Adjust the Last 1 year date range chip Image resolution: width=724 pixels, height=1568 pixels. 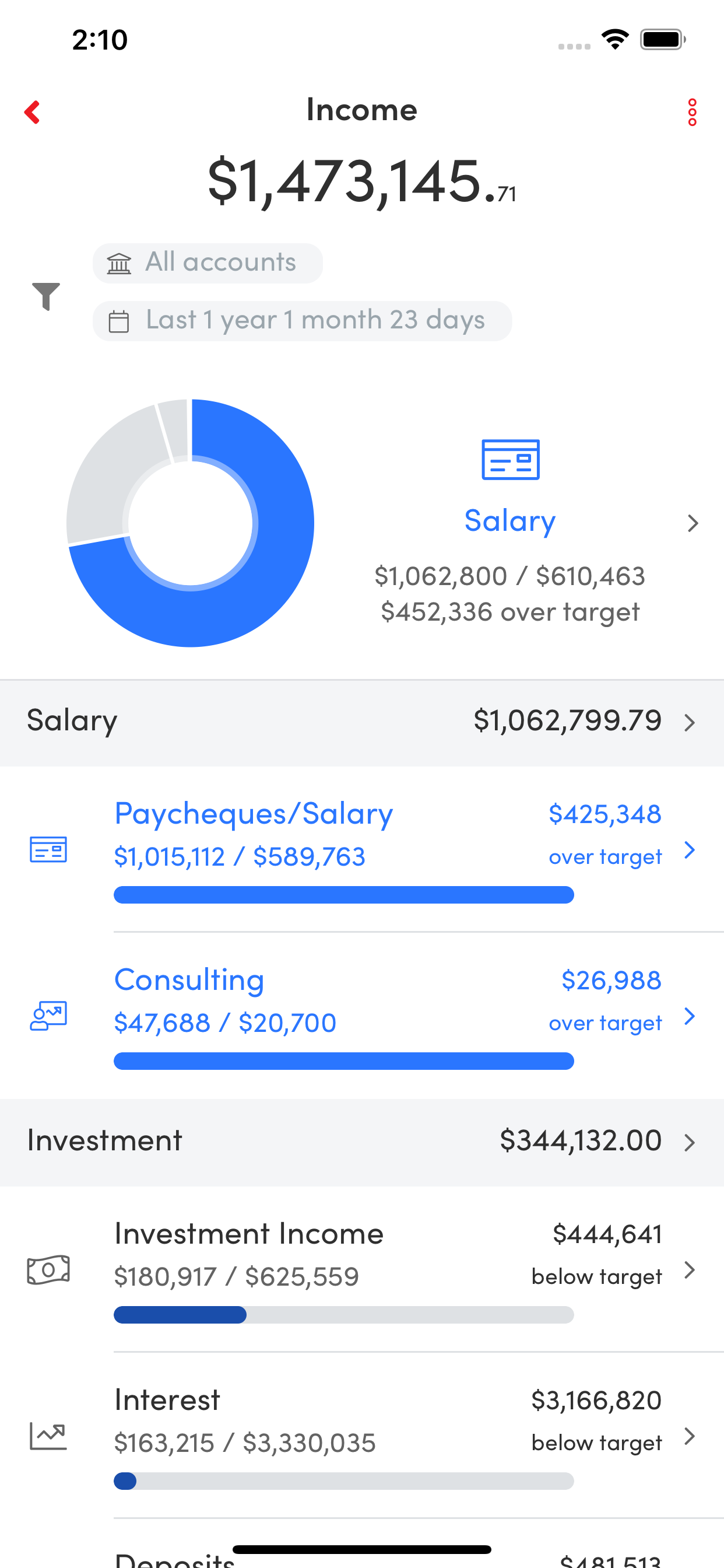302,321
